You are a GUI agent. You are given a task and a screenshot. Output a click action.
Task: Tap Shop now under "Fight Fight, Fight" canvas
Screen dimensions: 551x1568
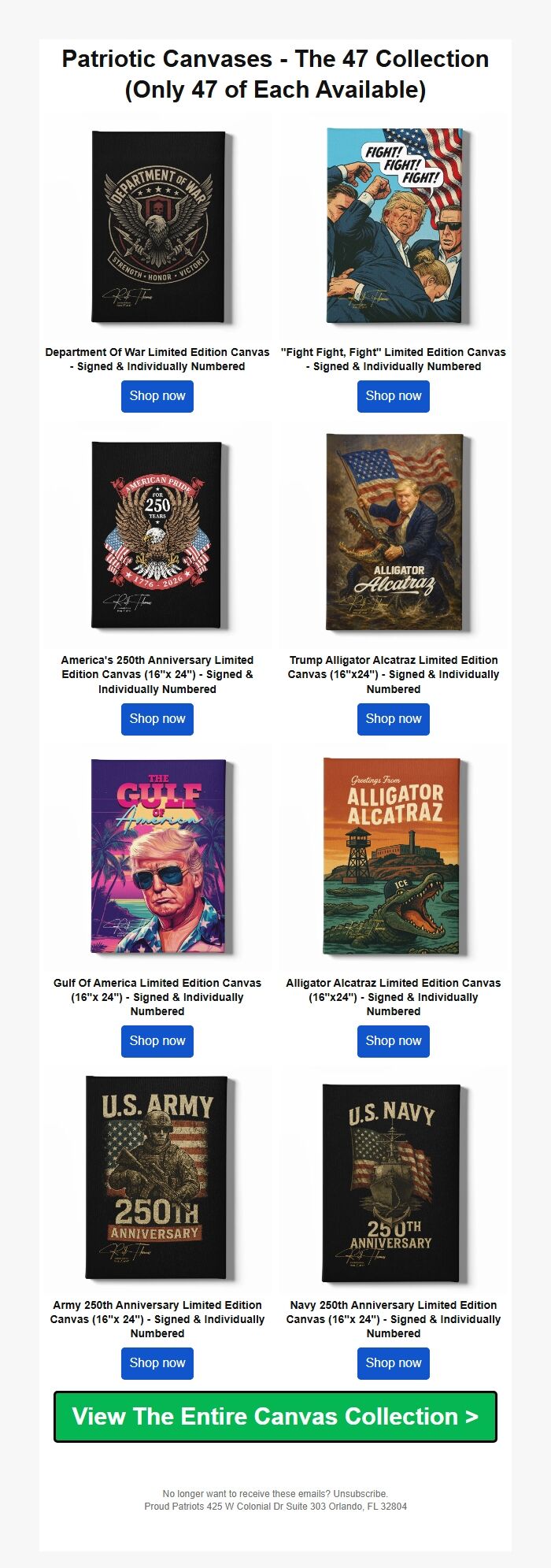(x=393, y=396)
